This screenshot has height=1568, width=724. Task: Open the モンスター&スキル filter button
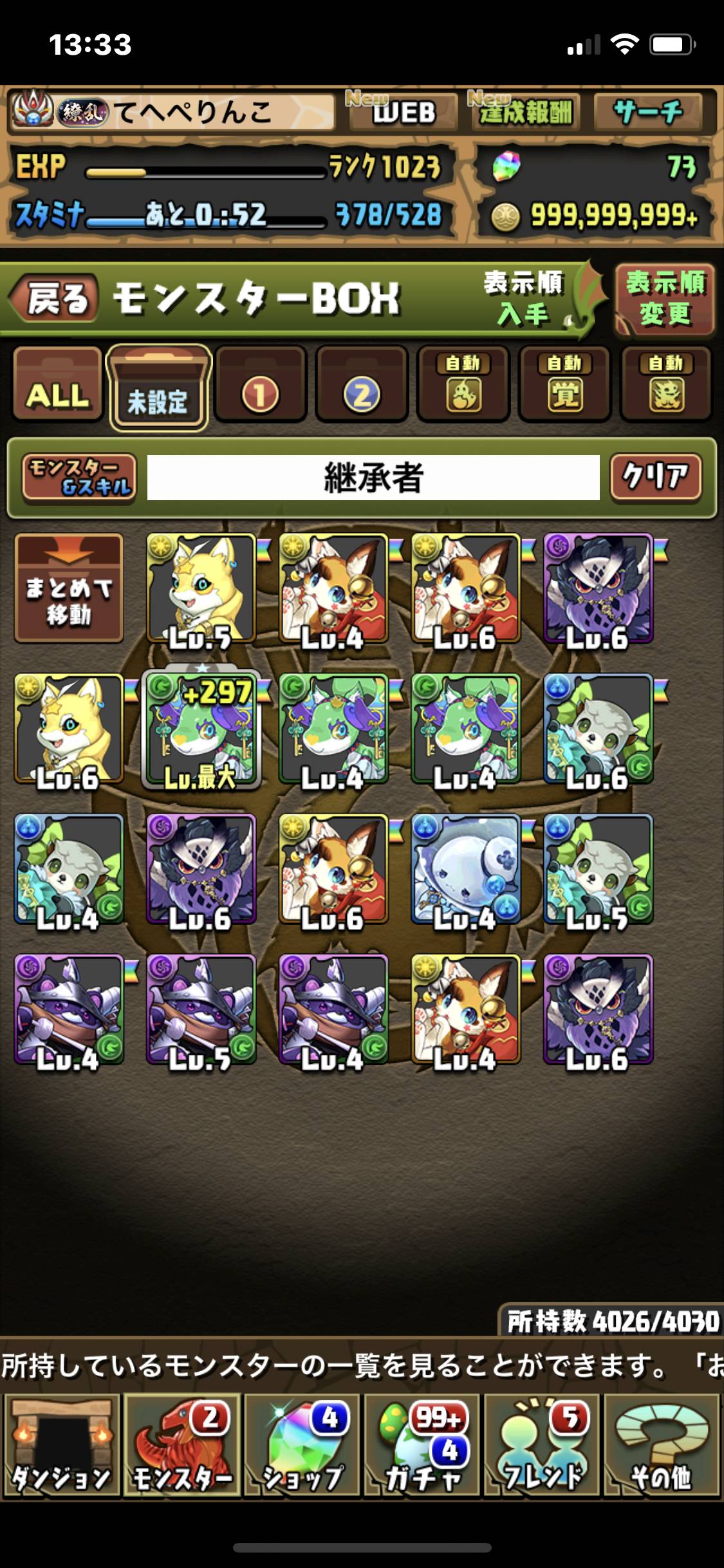click(x=80, y=478)
